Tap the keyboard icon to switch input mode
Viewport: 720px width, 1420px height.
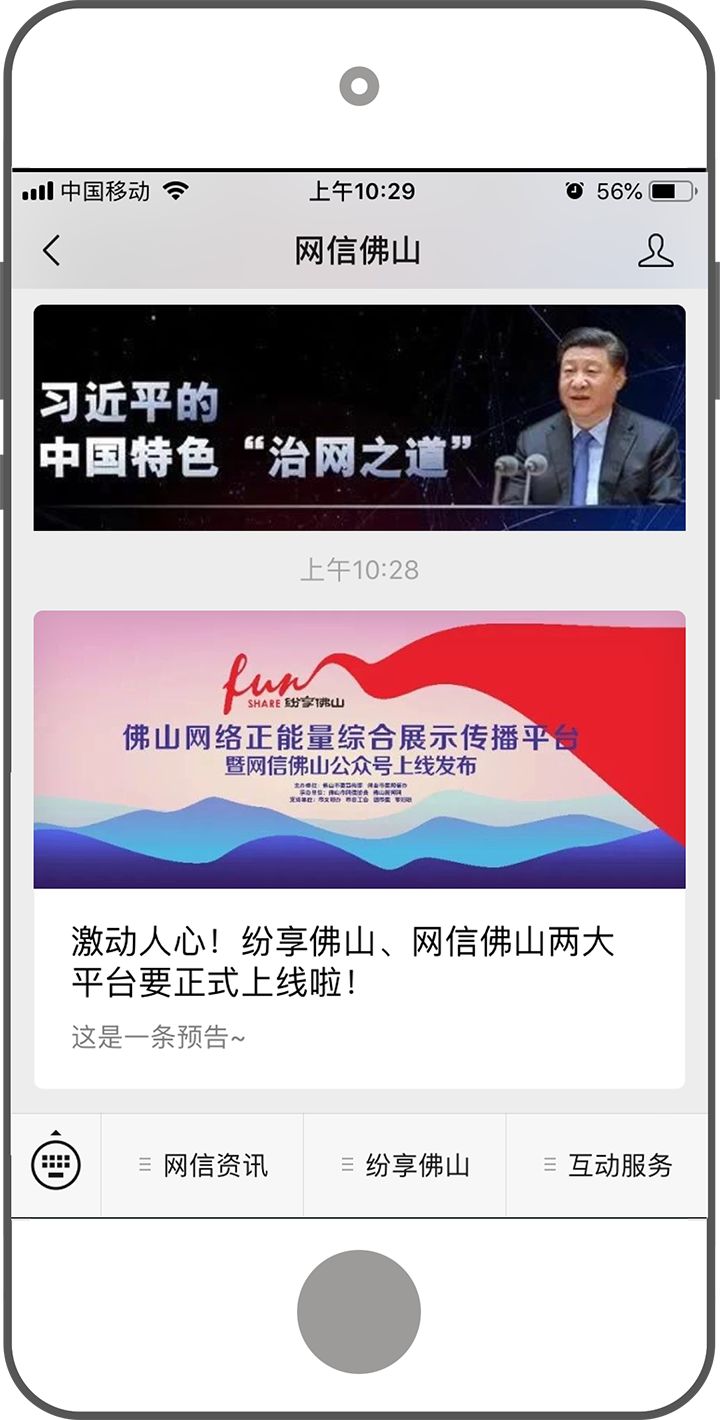tap(55, 1163)
